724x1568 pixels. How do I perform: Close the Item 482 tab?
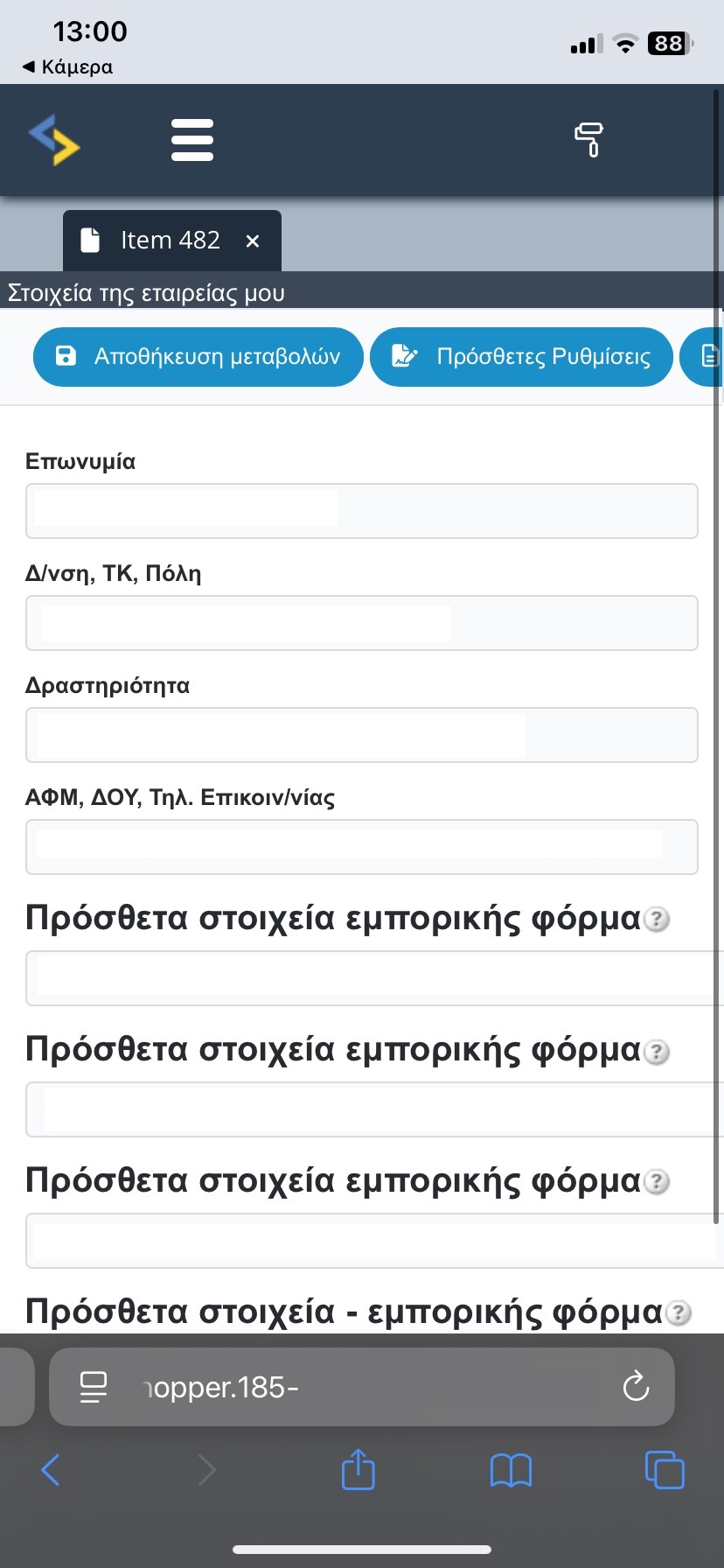[253, 241]
